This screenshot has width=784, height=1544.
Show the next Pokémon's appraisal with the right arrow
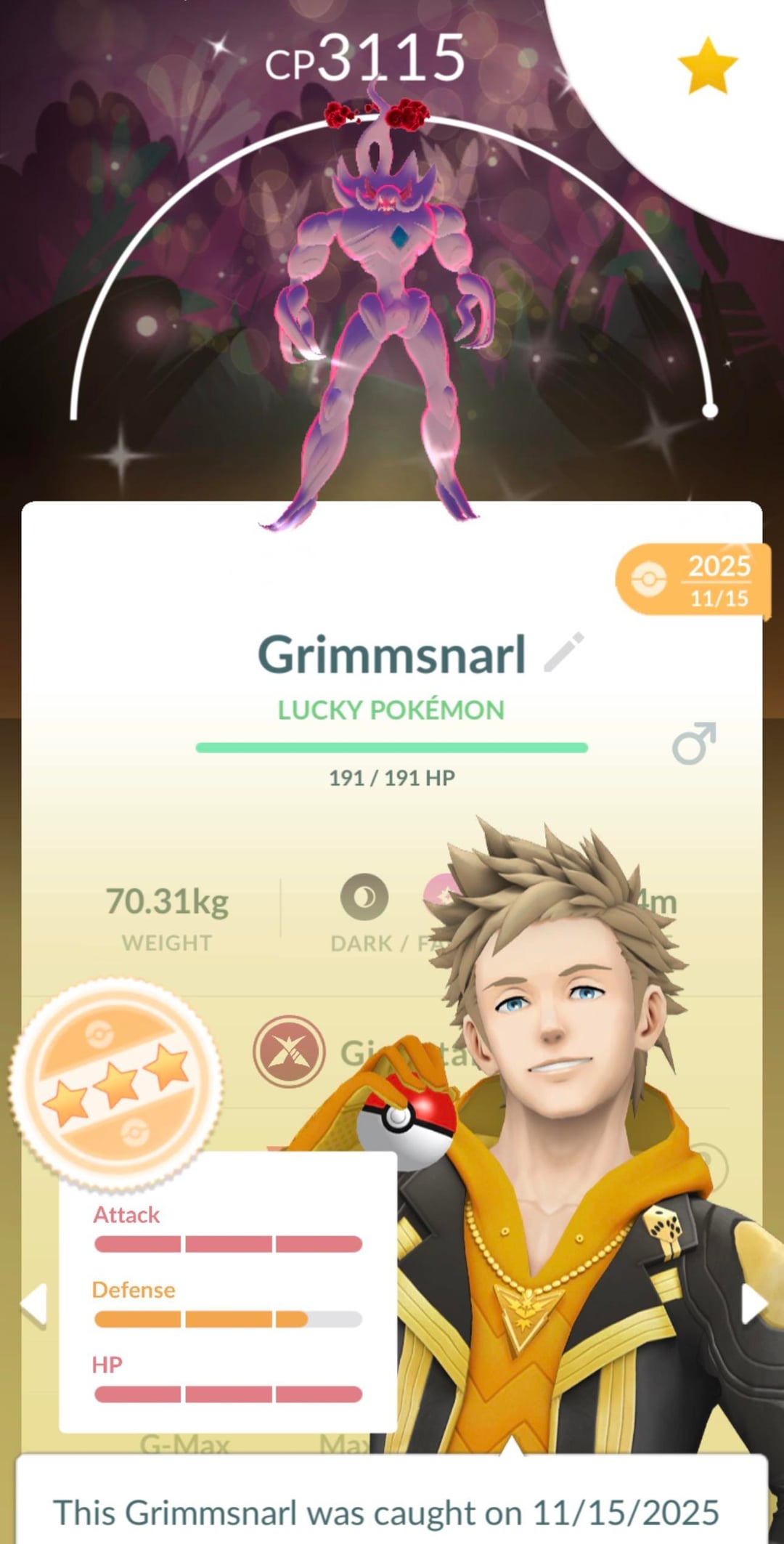click(x=753, y=1304)
